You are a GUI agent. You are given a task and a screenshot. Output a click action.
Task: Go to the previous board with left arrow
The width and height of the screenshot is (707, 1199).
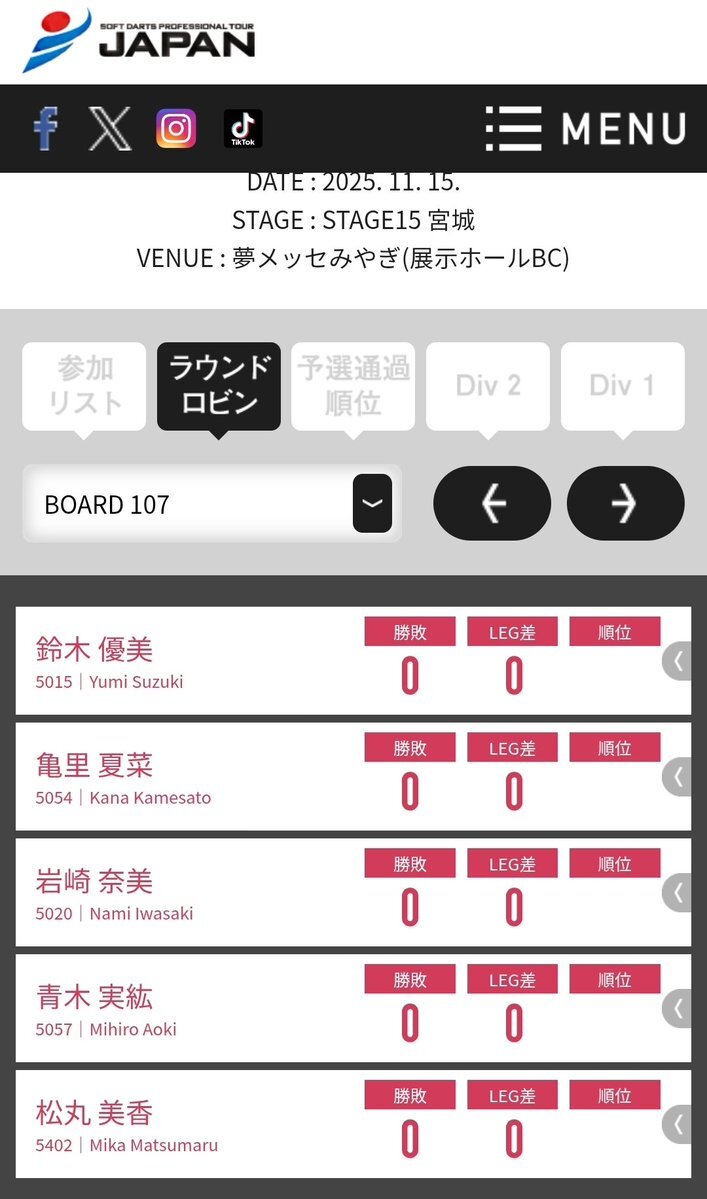pos(492,504)
